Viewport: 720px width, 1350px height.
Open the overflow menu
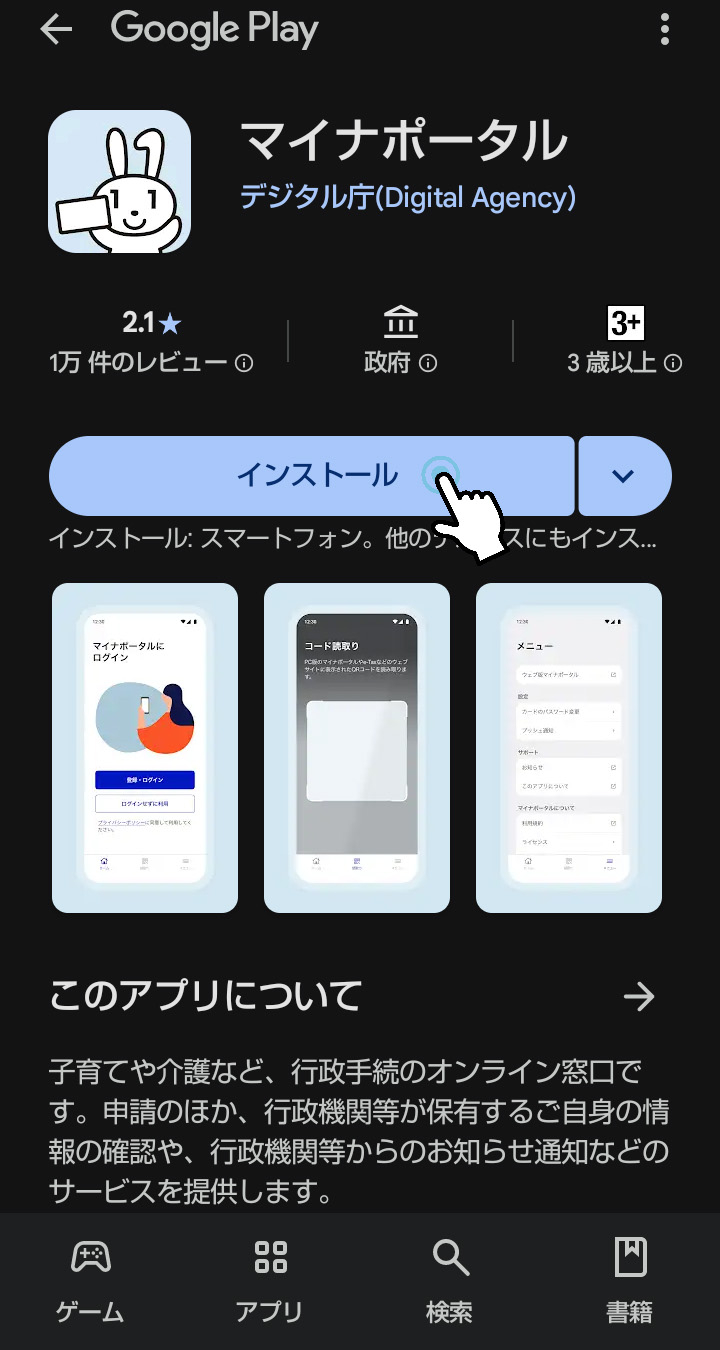(665, 30)
